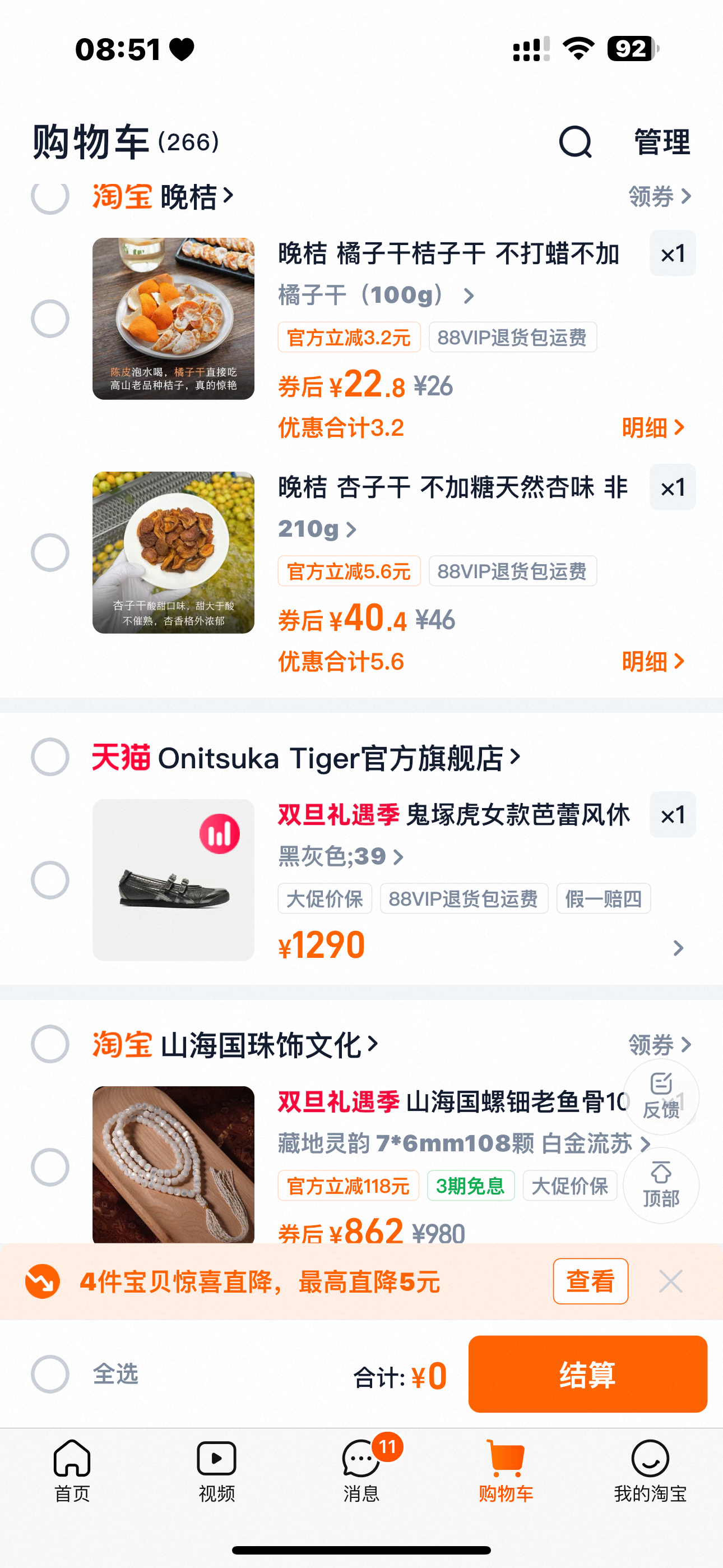View 明细 for the 优惠合计5.6 discount
Screen dimensions: 723x1568
[x=653, y=661]
